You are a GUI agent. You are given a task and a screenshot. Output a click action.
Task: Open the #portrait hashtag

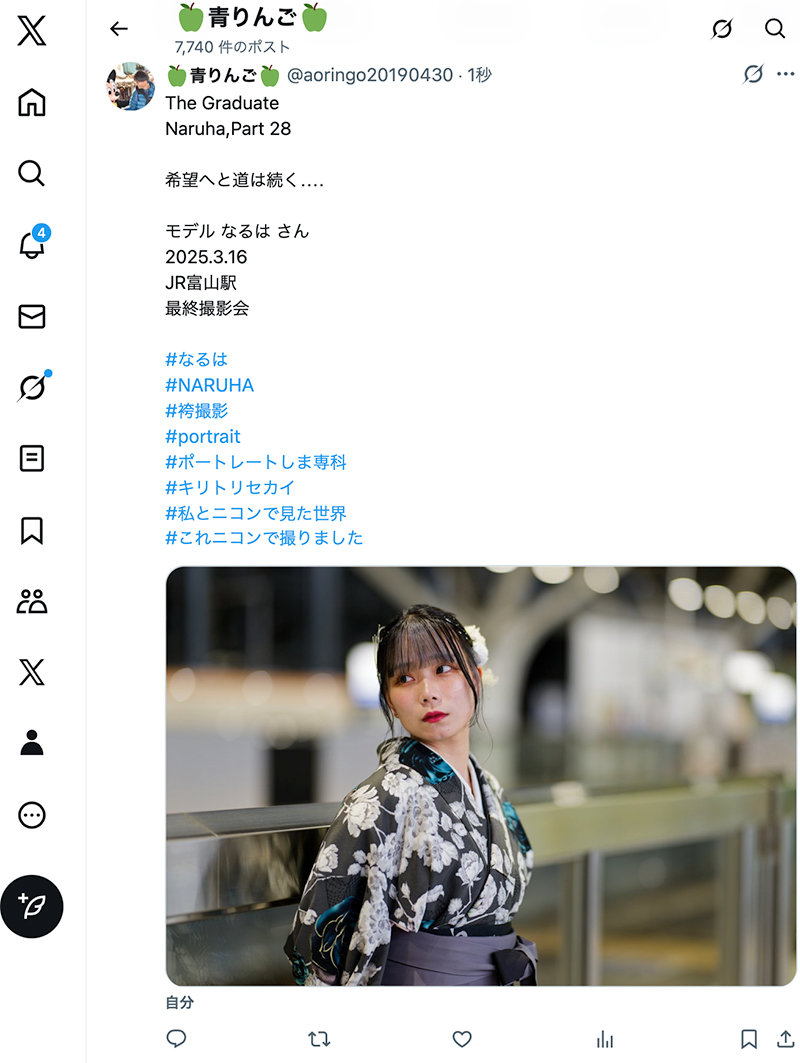pyautogui.click(x=203, y=437)
